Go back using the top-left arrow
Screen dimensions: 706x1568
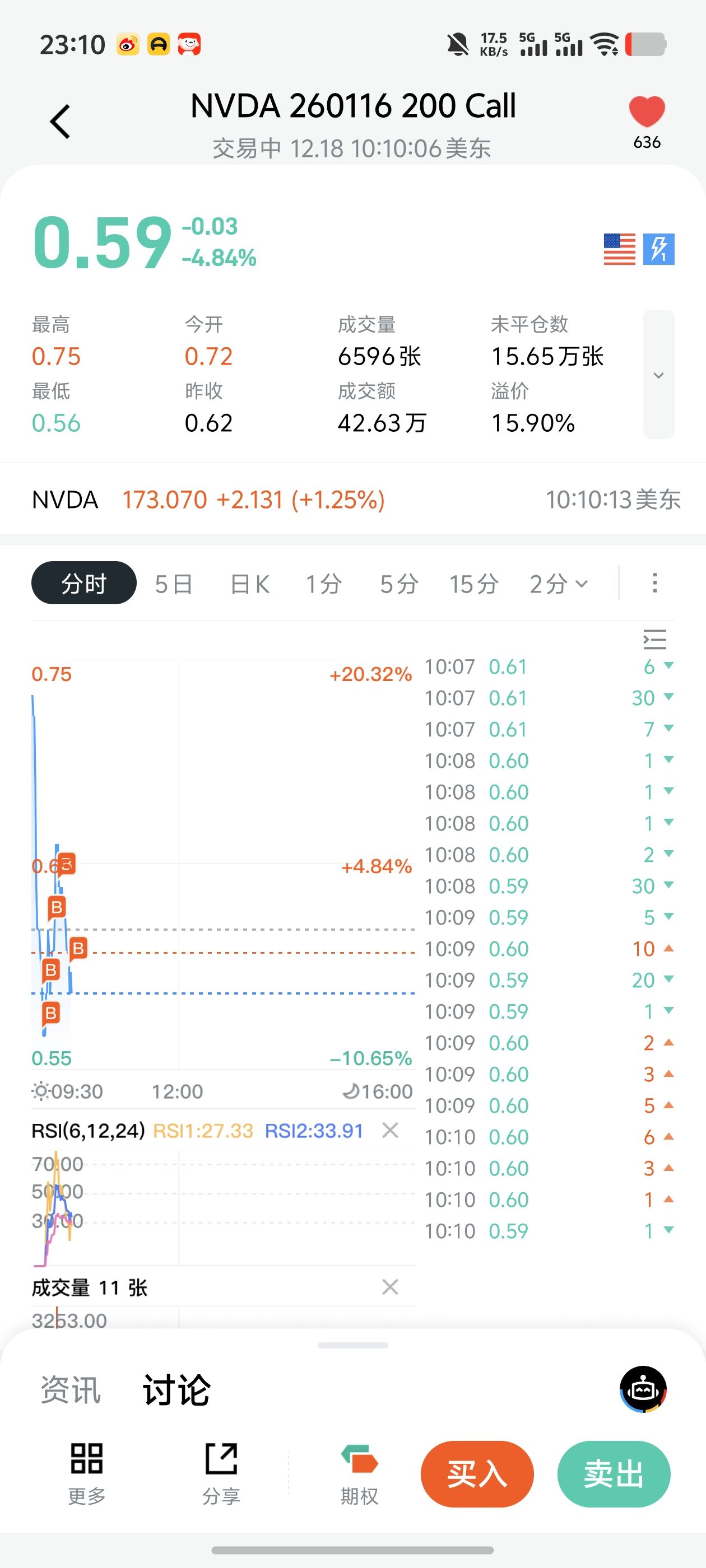click(x=60, y=122)
